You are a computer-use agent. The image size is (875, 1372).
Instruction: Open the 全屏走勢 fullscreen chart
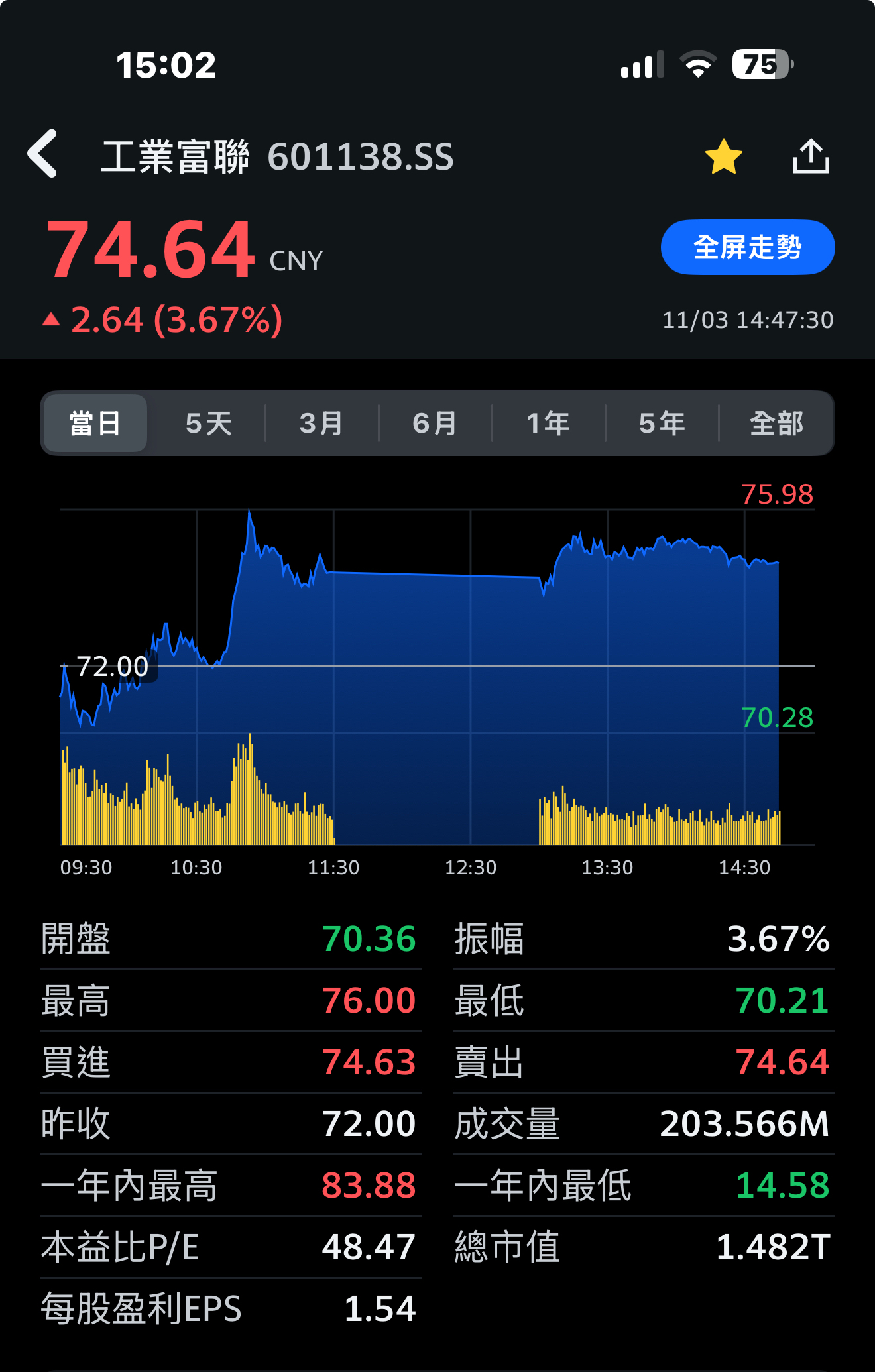pos(747,247)
